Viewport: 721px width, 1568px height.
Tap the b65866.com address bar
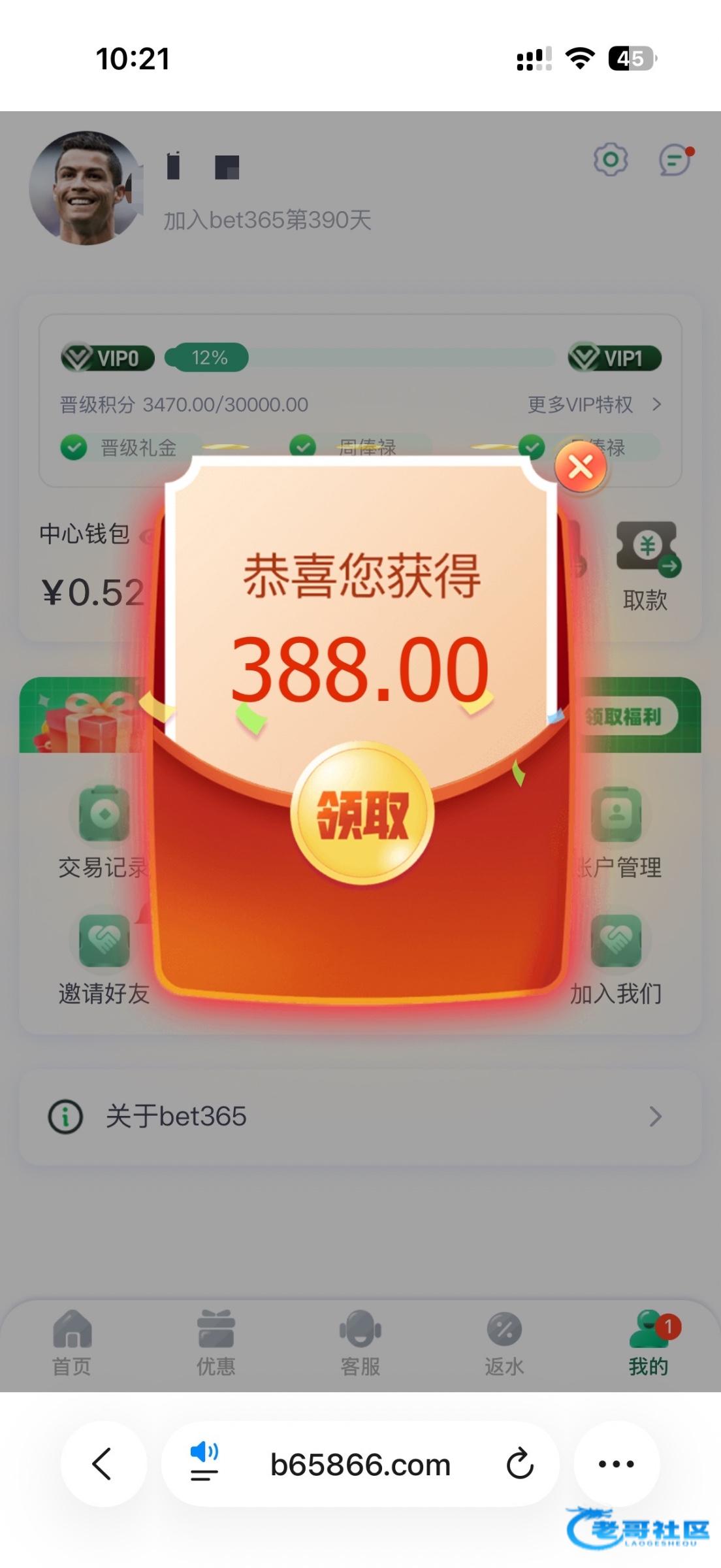(x=360, y=1465)
